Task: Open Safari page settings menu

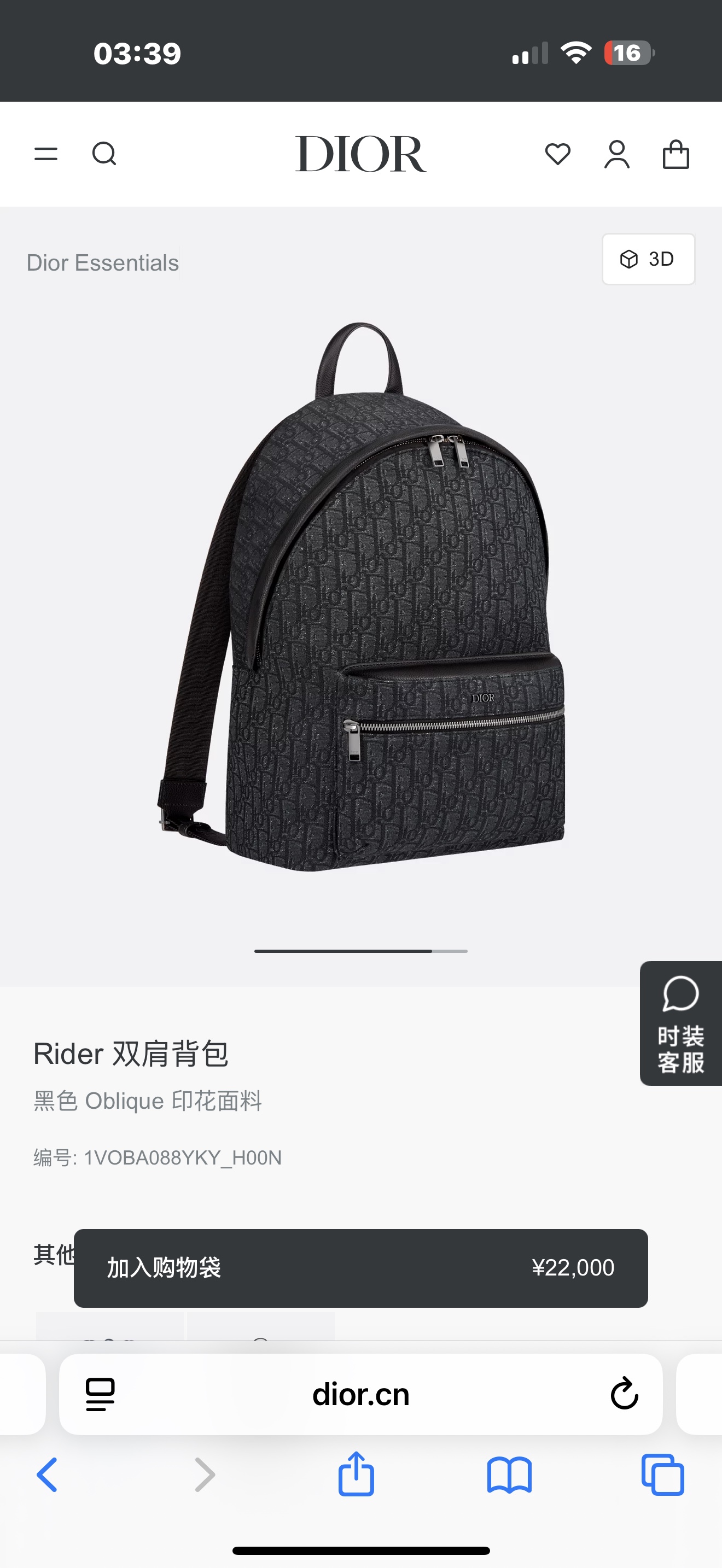Action: pos(100,1395)
